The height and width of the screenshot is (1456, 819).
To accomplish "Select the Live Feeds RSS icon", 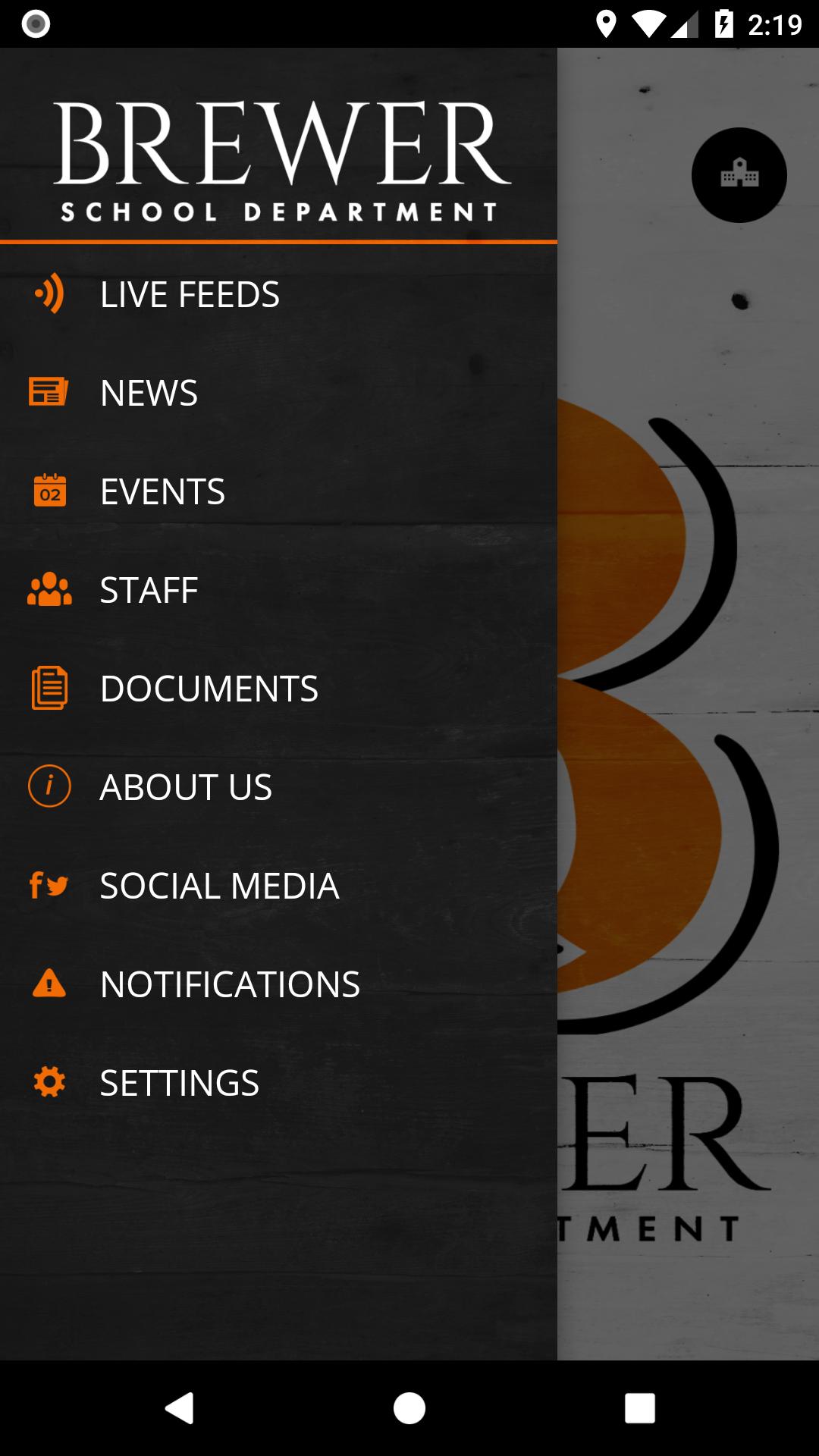I will [48, 294].
